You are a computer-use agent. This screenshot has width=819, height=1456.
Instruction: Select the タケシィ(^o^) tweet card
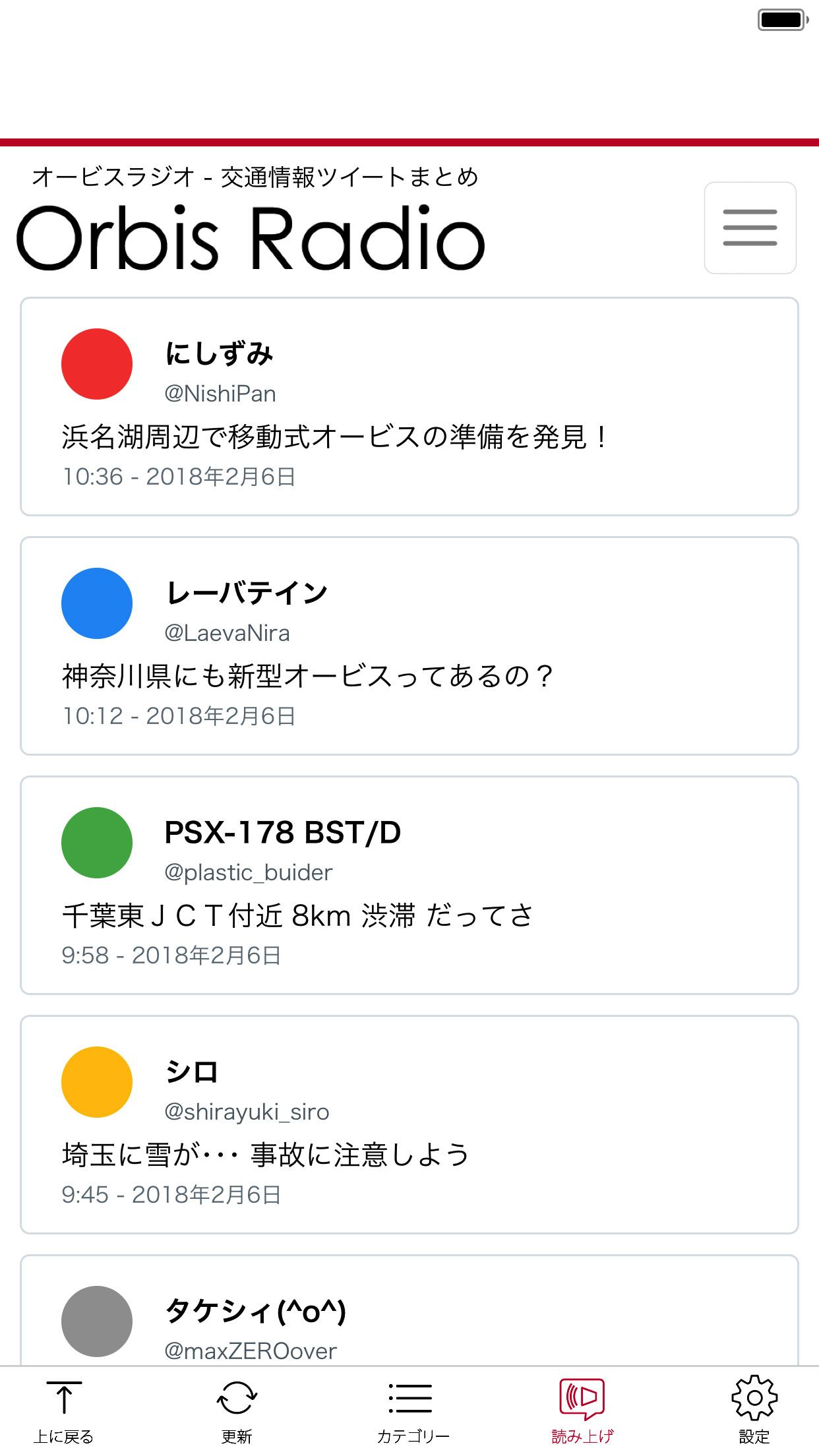tap(409, 1310)
